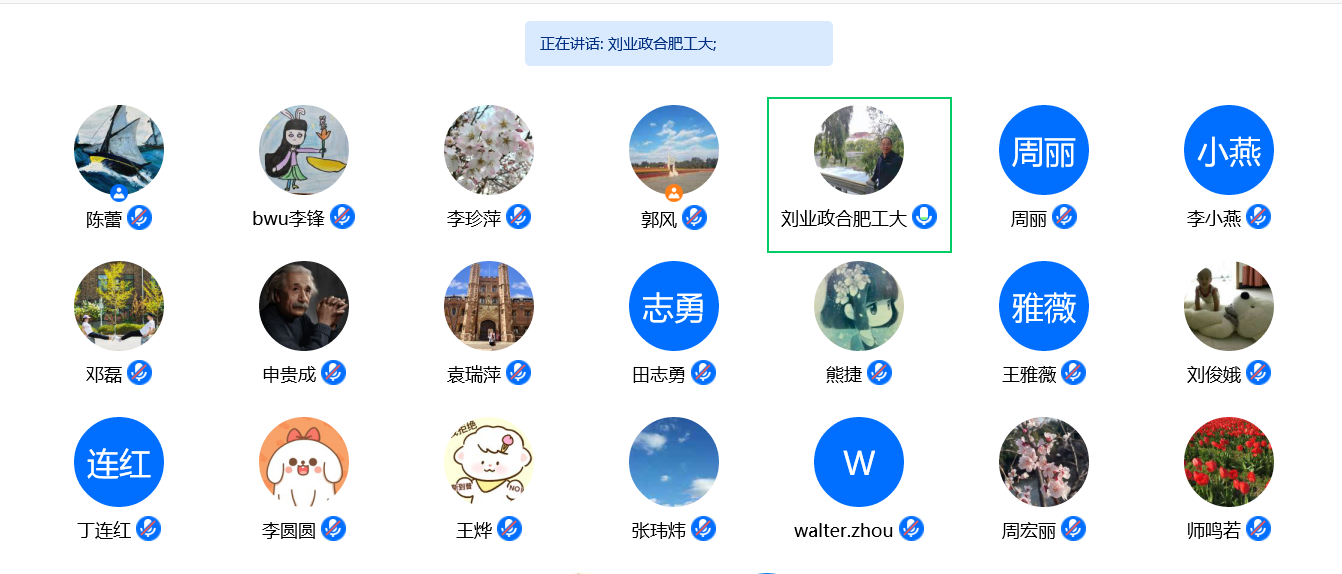Open 熊捷's participant avatar
1342x574 pixels.
859,306
